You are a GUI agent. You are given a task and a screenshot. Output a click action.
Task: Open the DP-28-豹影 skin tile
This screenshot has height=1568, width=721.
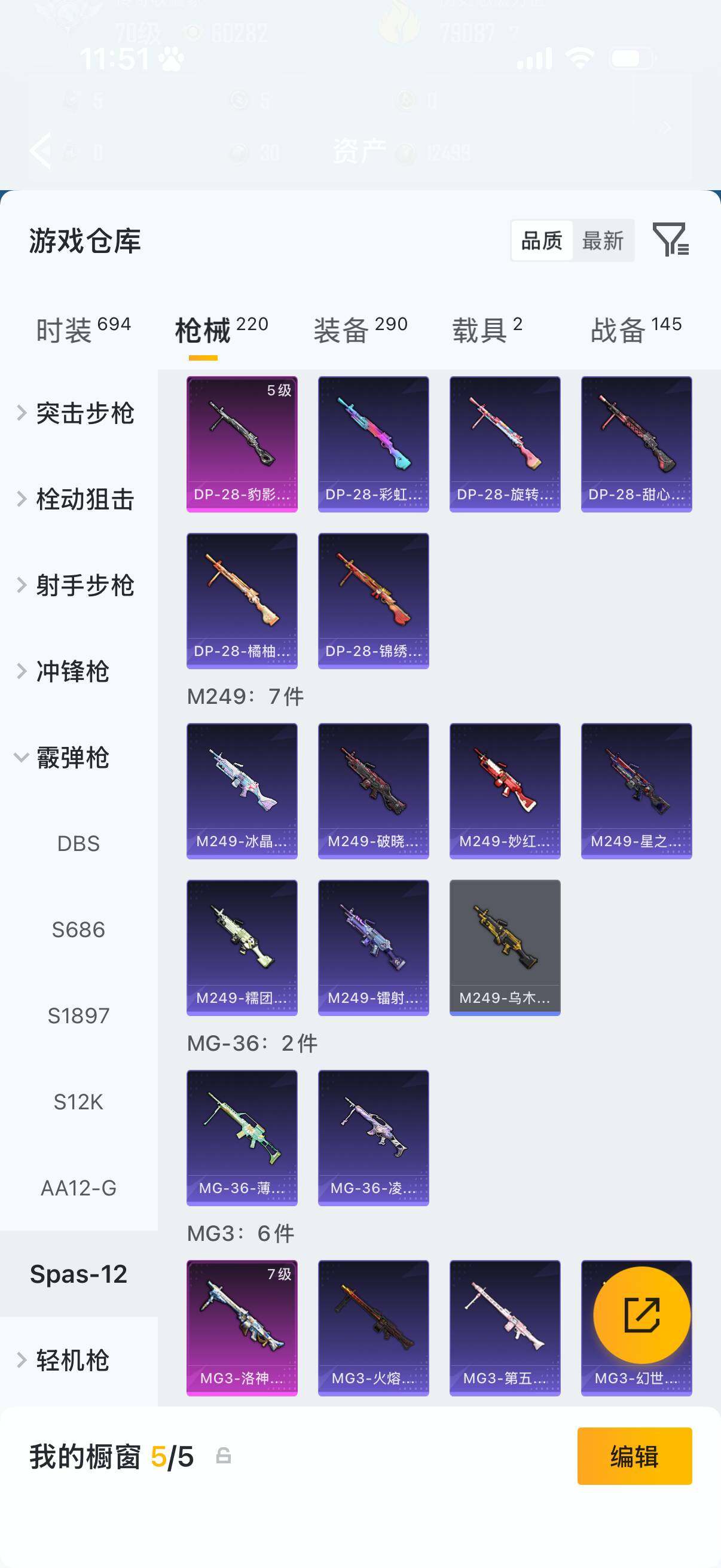tap(242, 444)
